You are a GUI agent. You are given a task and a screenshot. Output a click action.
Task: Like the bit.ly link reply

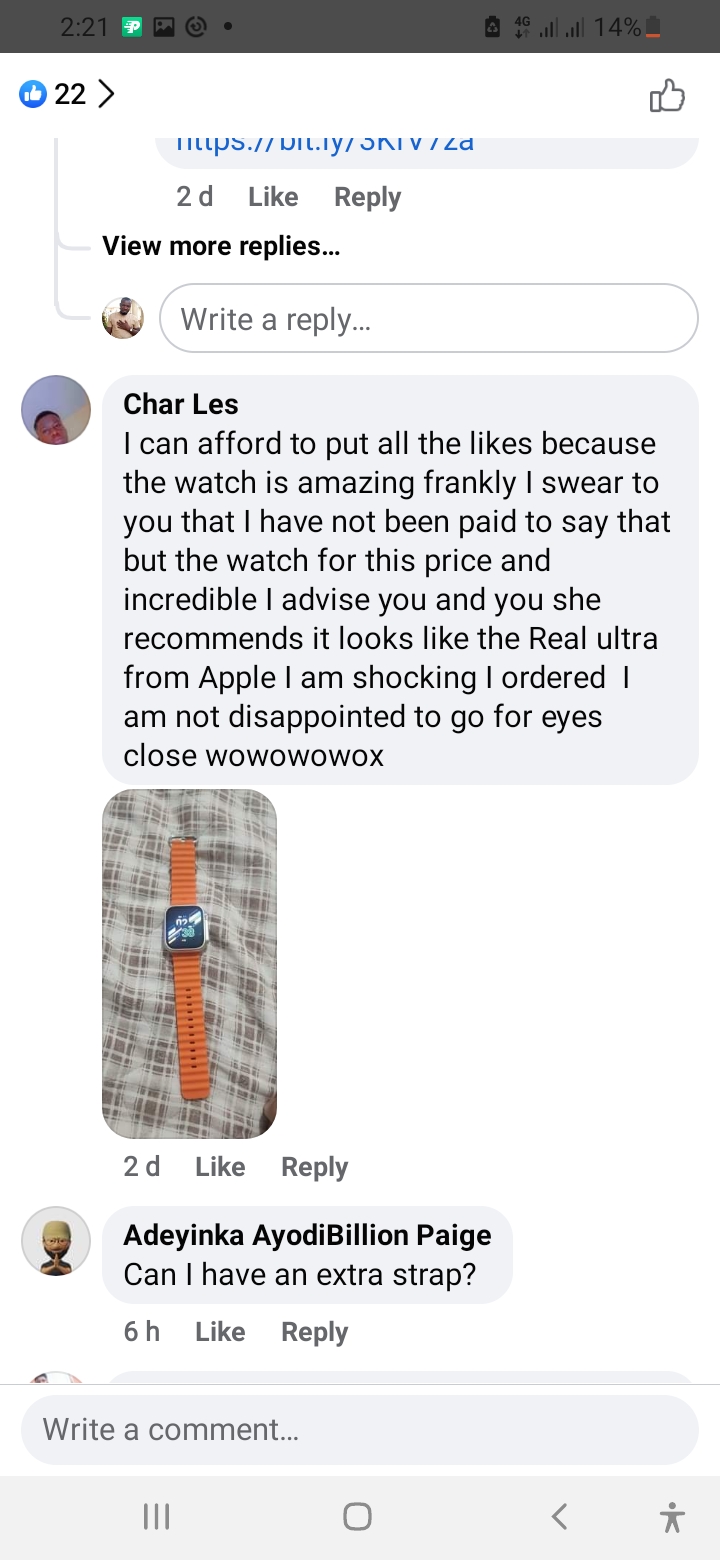pos(273,197)
